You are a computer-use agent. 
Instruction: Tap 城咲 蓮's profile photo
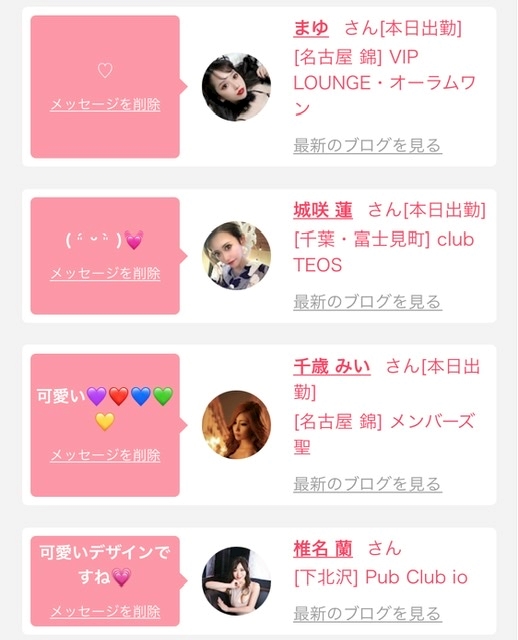pyautogui.click(x=236, y=256)
